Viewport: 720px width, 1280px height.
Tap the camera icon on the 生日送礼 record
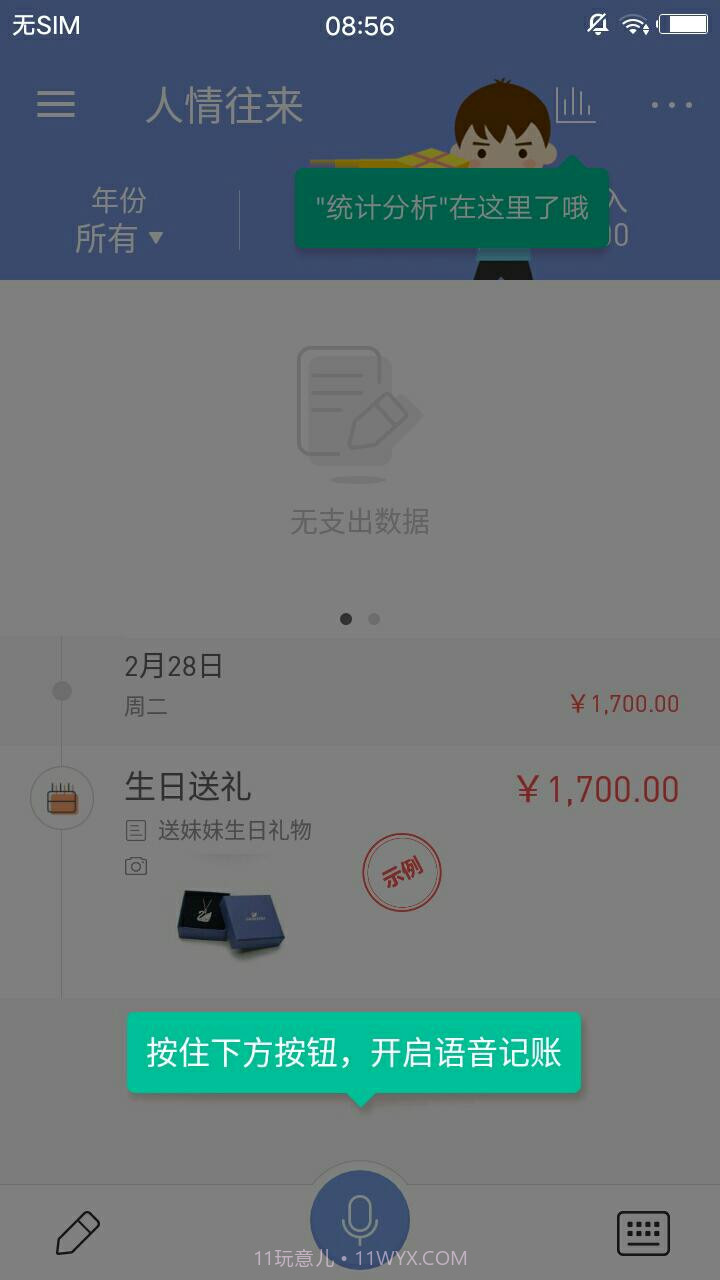(135, 866)
